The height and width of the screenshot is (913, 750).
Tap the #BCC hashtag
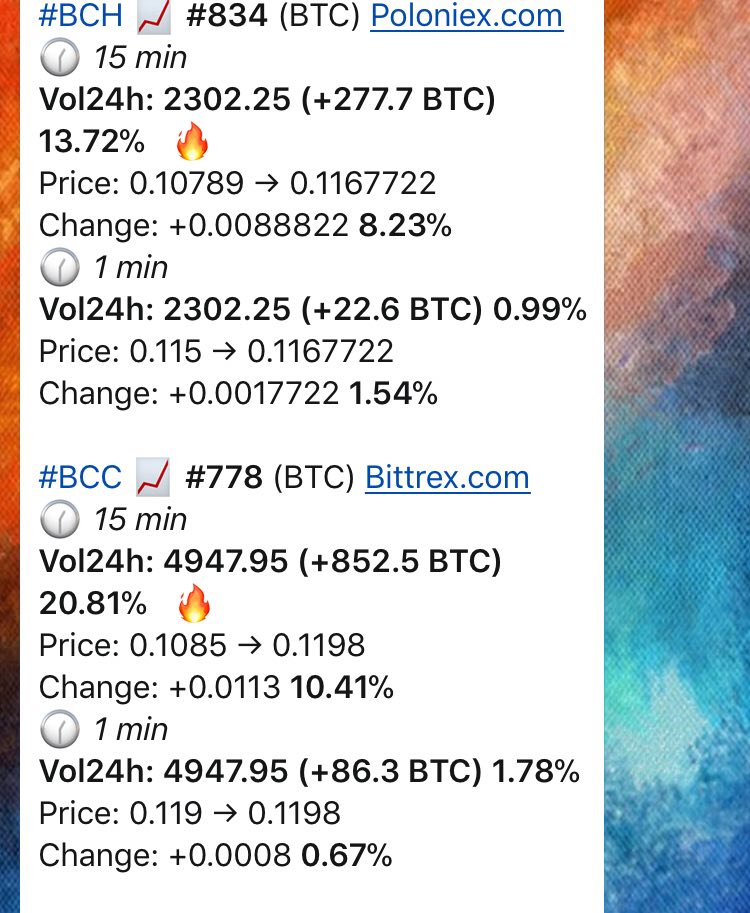[80, 477]
